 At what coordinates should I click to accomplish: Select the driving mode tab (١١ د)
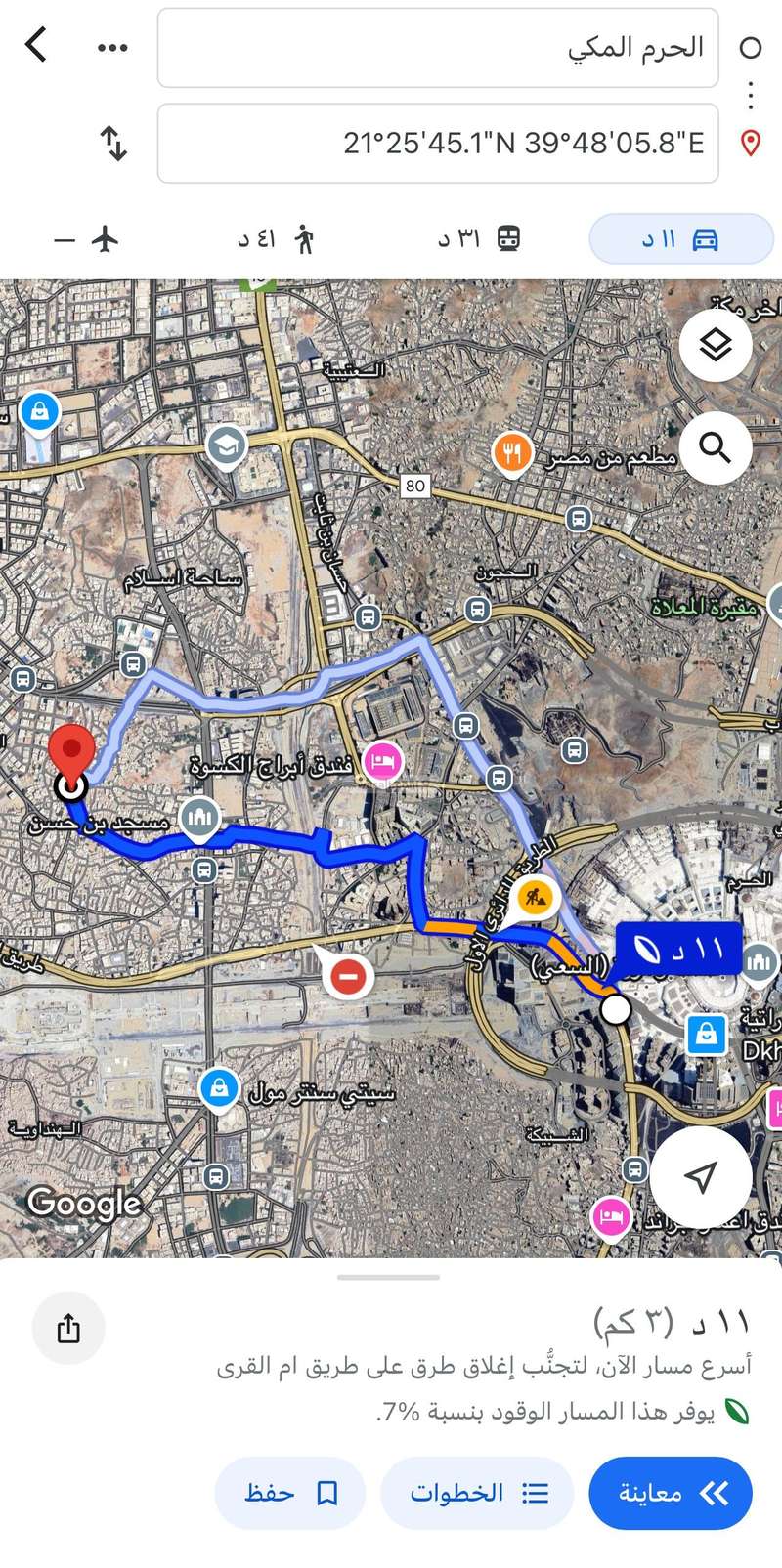[x=681, y=239]
